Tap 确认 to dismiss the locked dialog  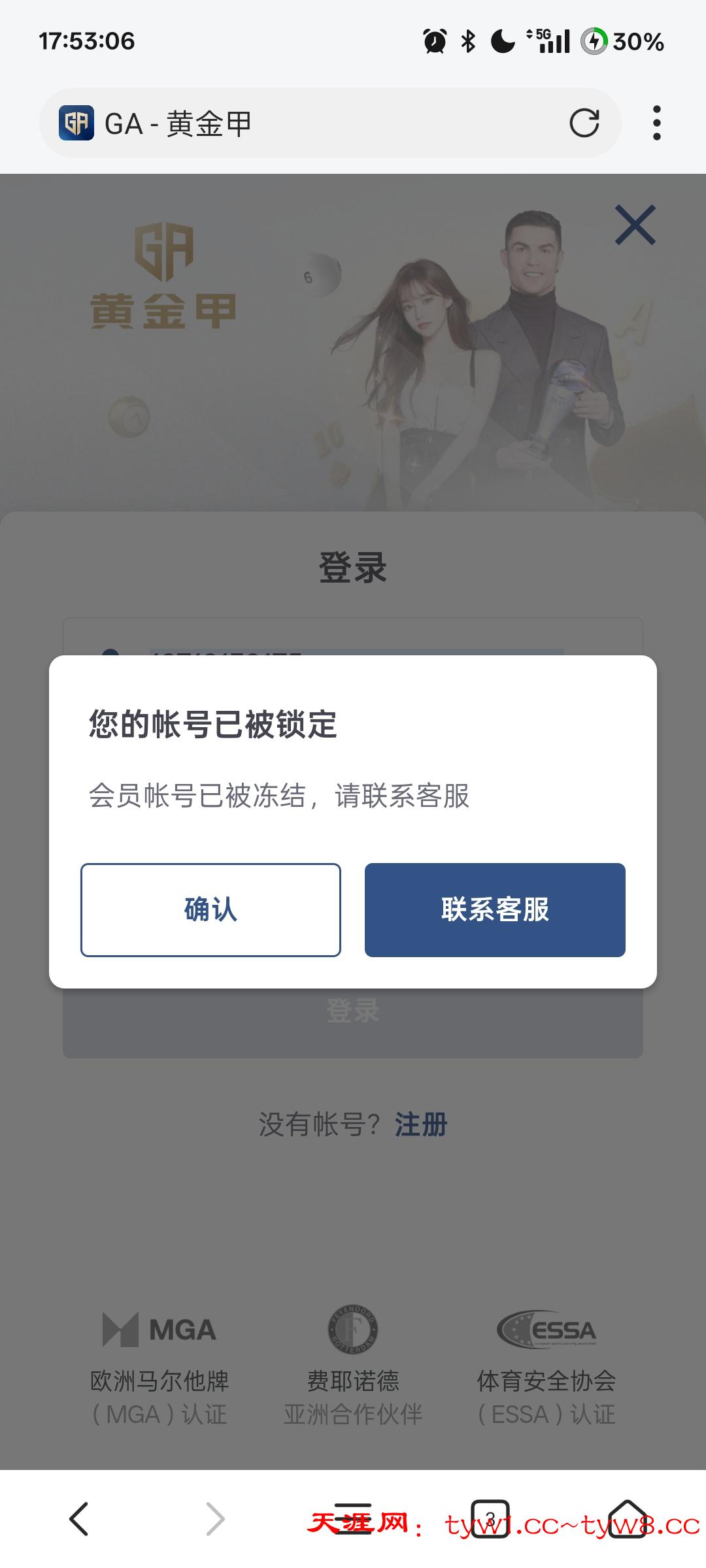click(210, 909)
